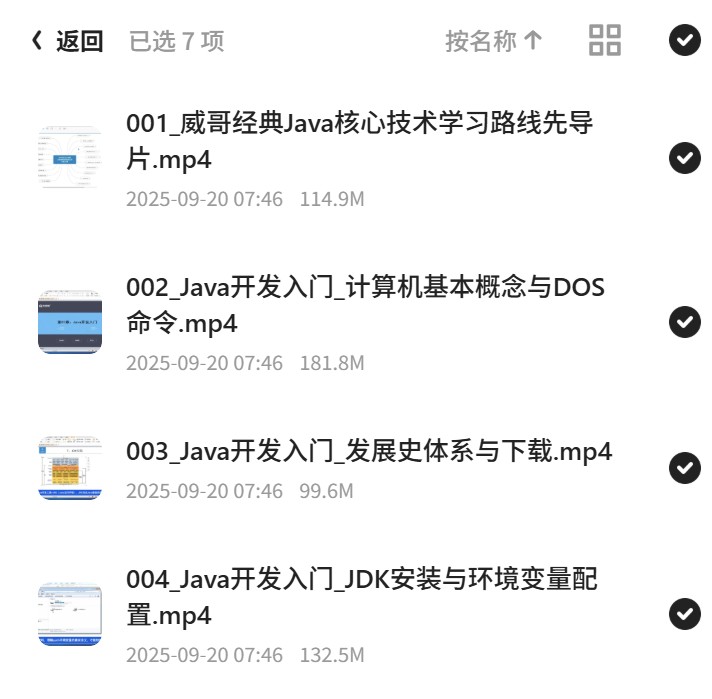Uncheck 004_Java开发入门_JDK安装与环境变量配置.mp4
Viewport: 712px width, 699px height.
click(684, 614)
